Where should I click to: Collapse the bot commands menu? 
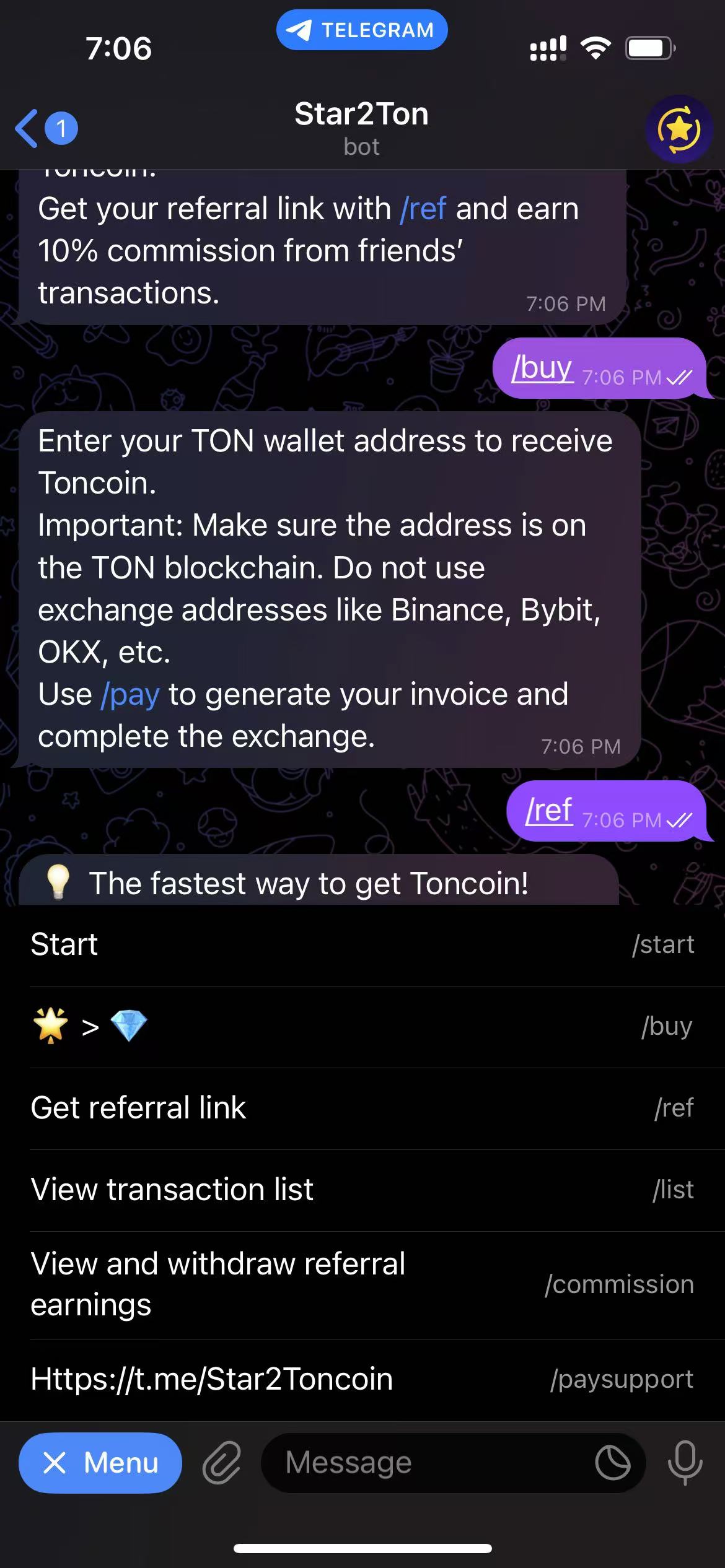point(99,1462)
